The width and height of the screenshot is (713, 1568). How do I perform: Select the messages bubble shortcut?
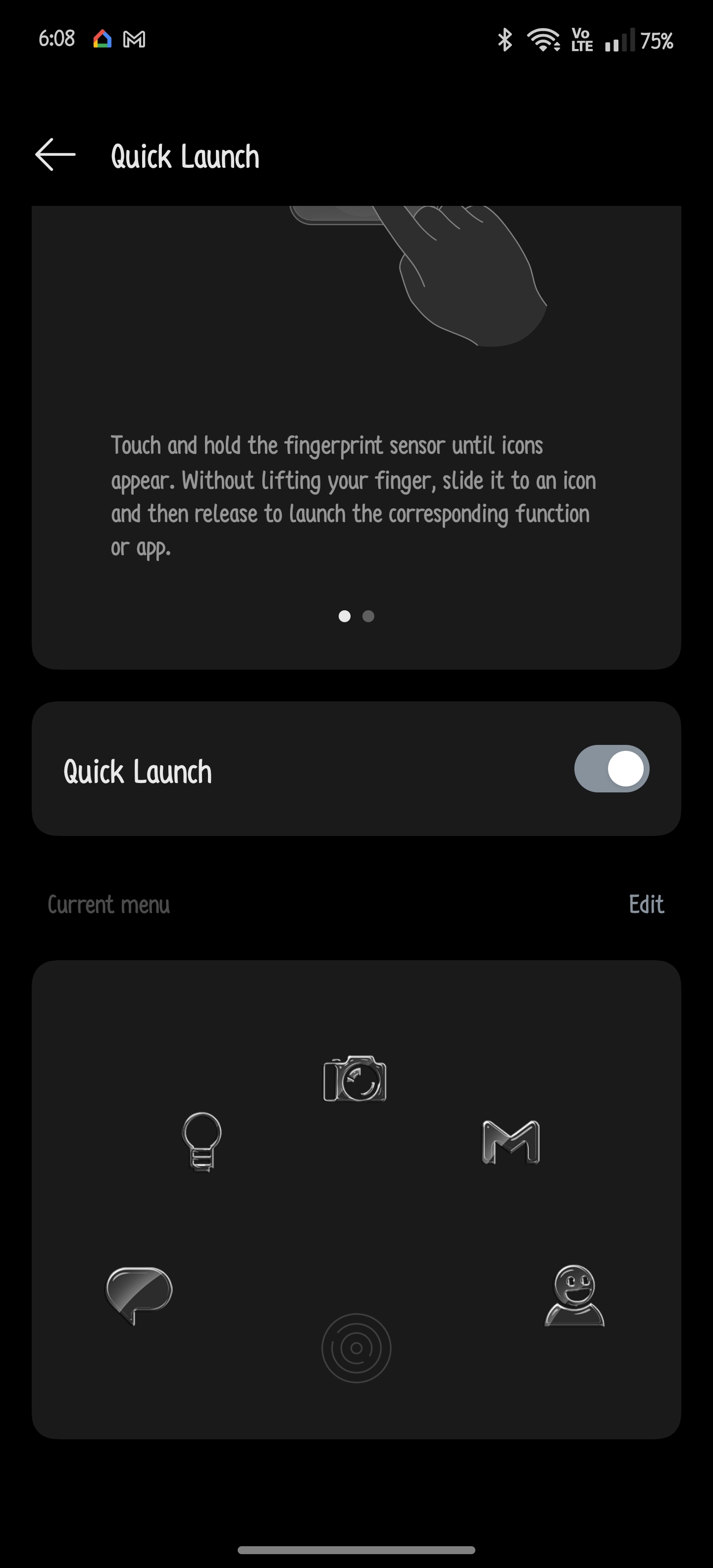tap(140, 1295)
